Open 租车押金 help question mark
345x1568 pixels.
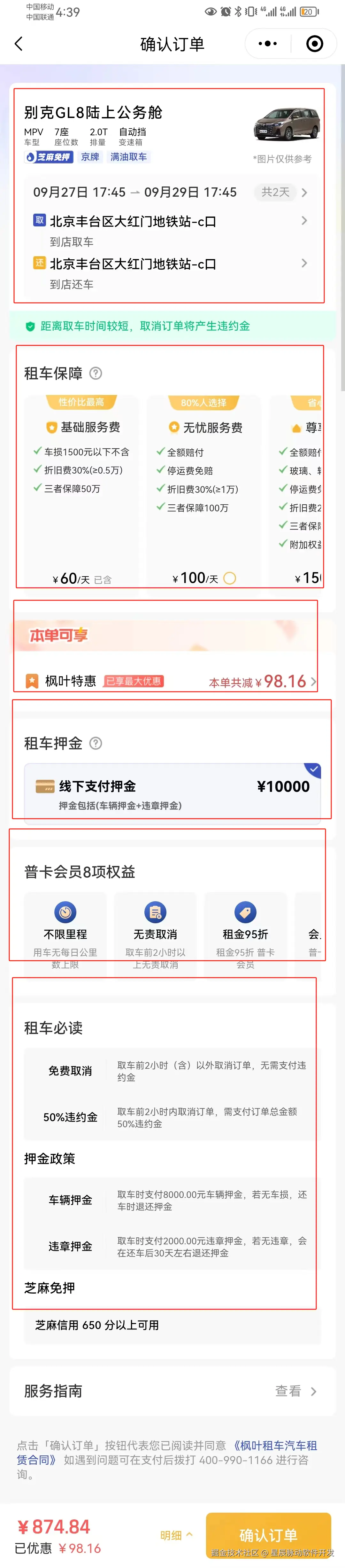click(x=96, y=743)
